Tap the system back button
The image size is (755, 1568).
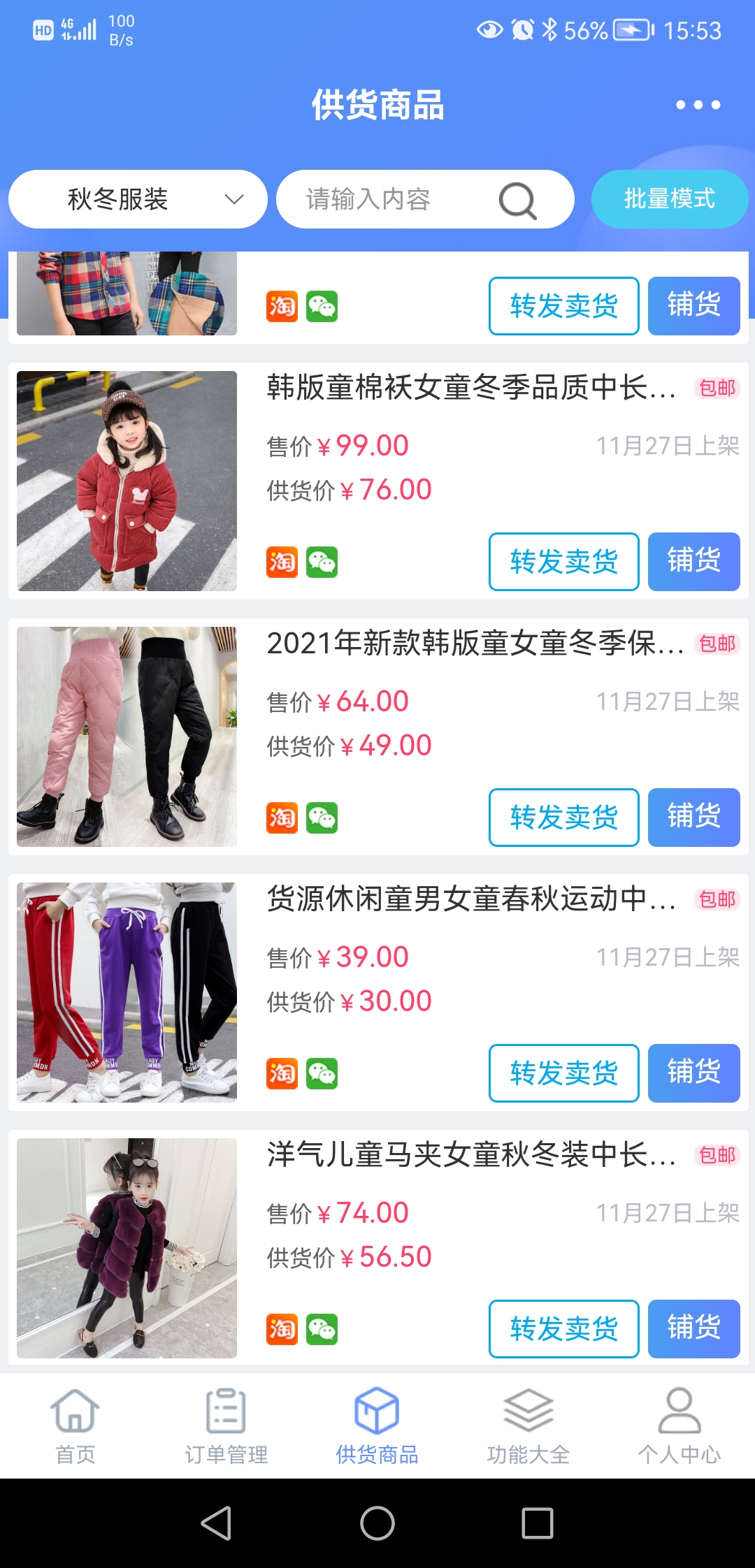point(216,1523)
